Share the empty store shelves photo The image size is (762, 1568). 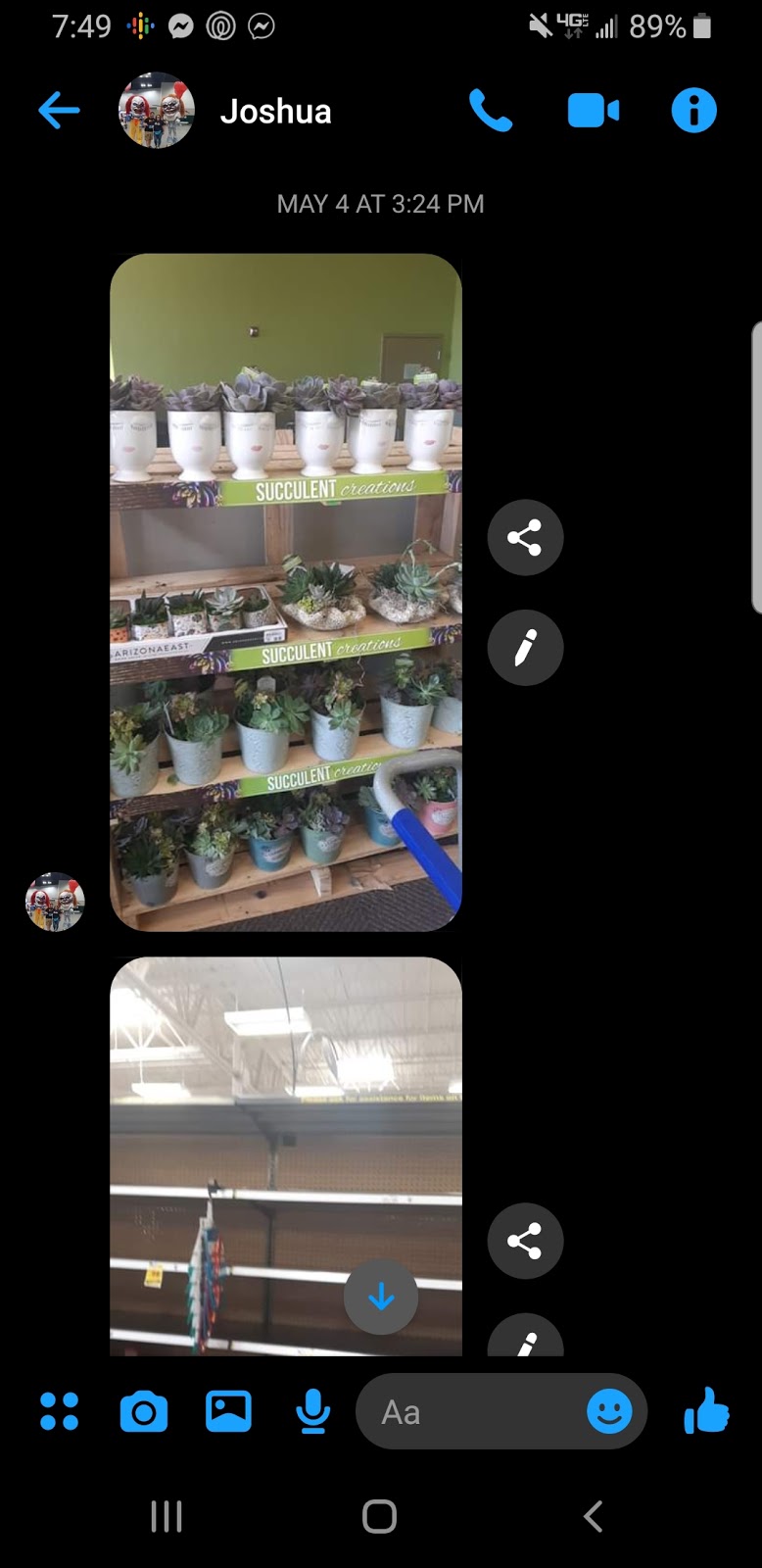[x=525, y=1241]
